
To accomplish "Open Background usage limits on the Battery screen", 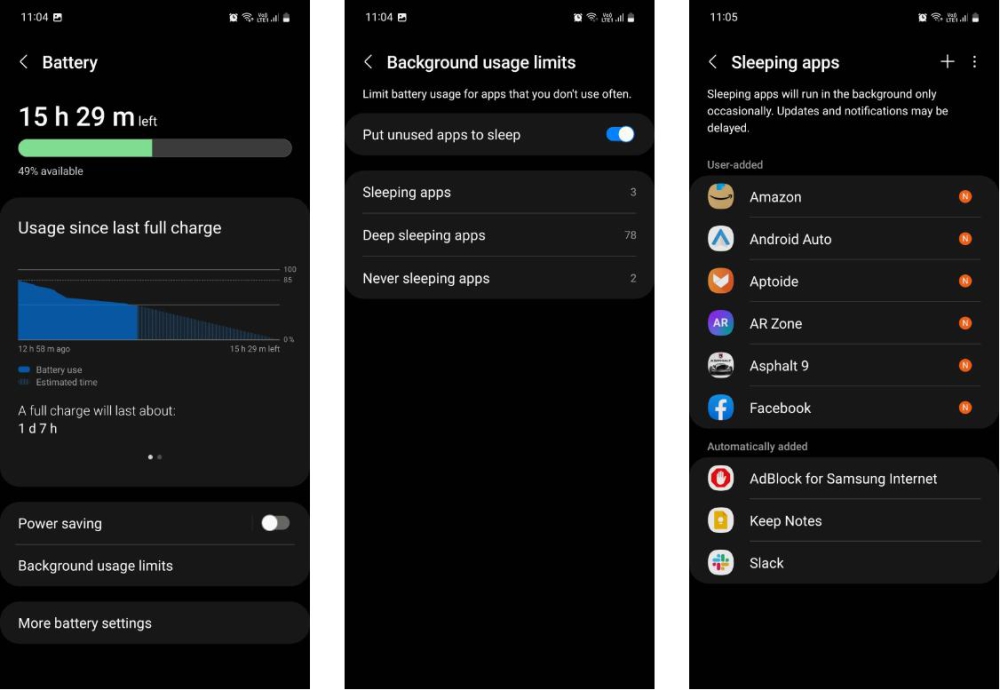I will pos(96,566).
